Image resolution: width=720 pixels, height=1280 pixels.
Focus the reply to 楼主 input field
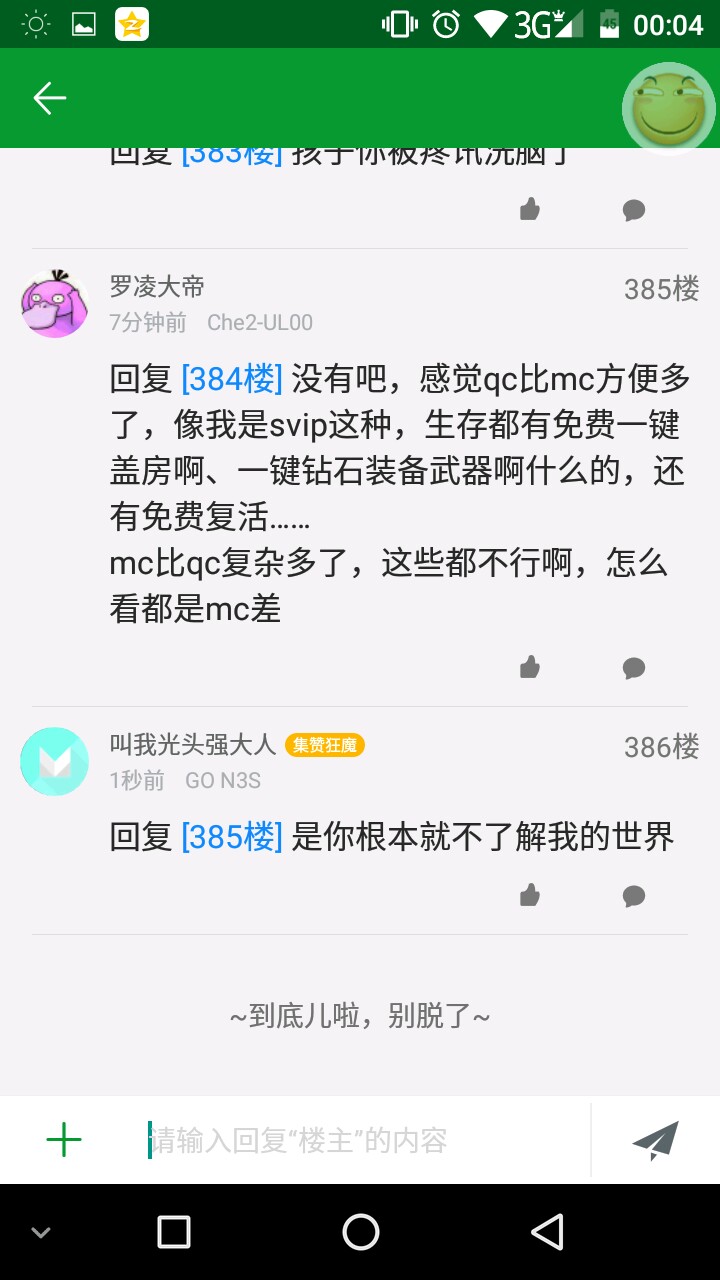coord(360,1140)
